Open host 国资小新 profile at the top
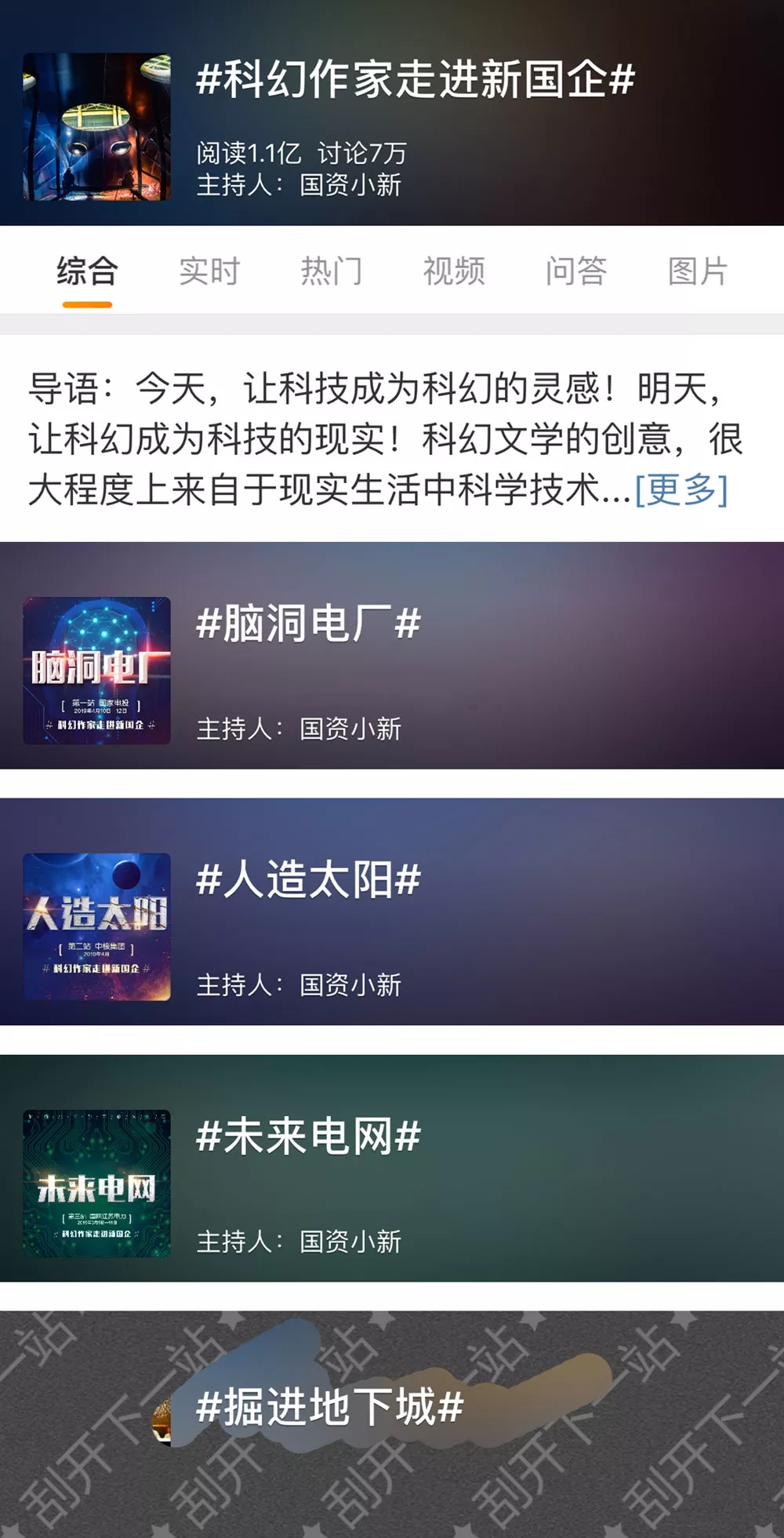 [350, 185]
